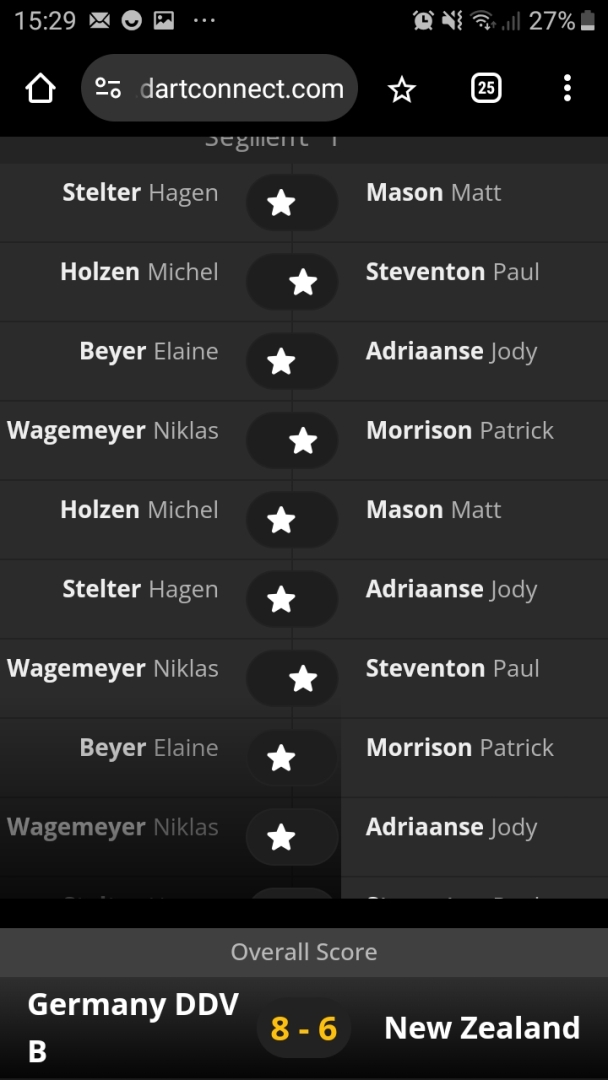Go to the browser home page

point(40,89)
